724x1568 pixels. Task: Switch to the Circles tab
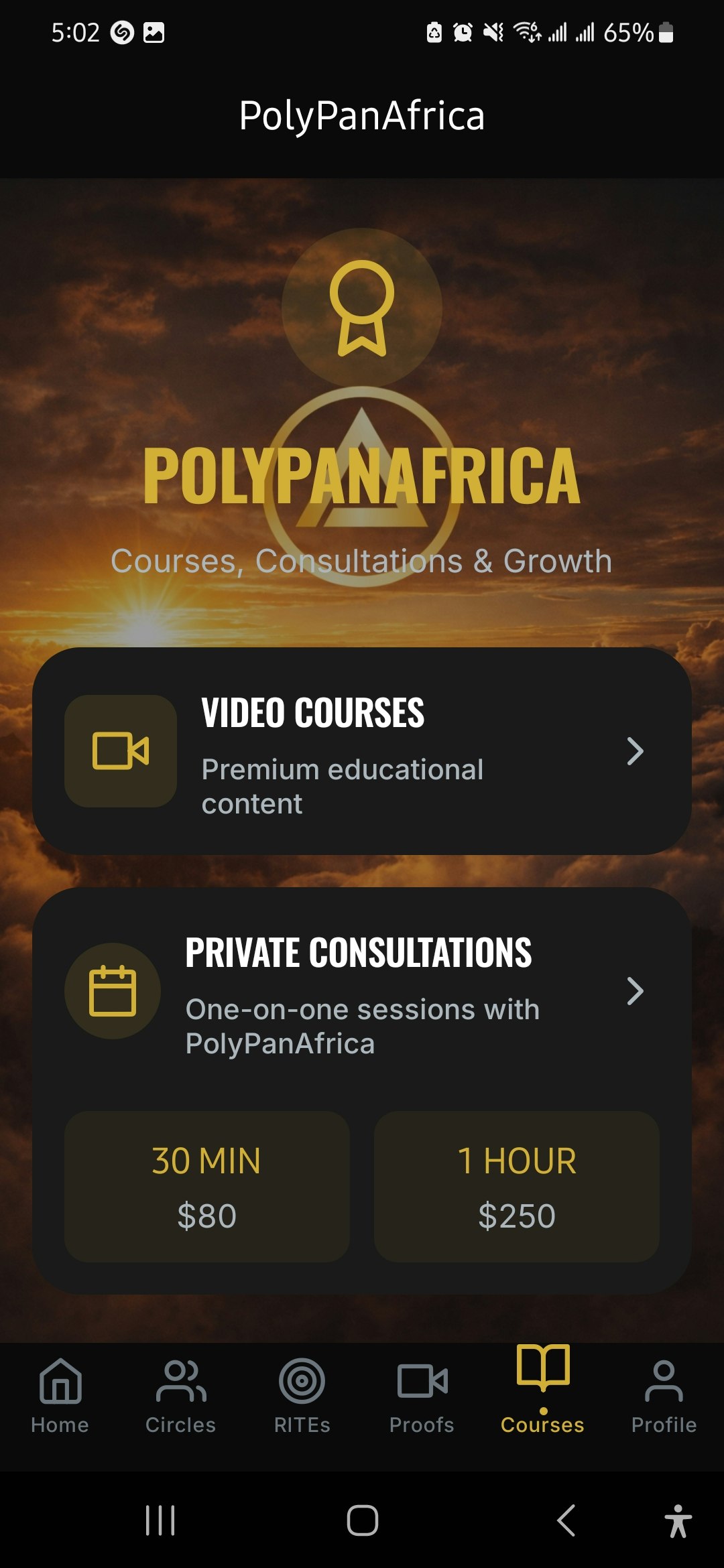(181, 1395)
